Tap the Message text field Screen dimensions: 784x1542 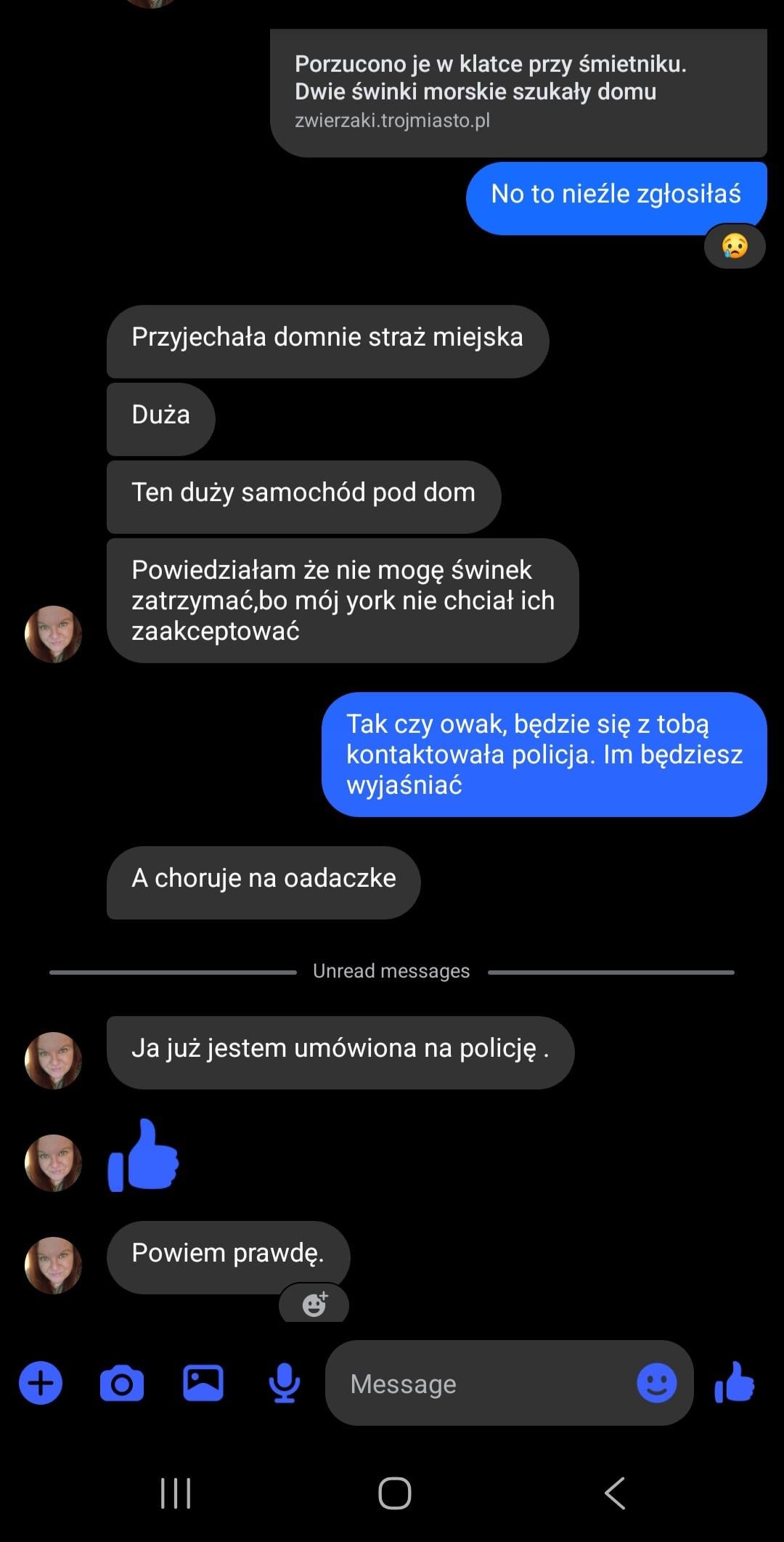coord(479,1383)
